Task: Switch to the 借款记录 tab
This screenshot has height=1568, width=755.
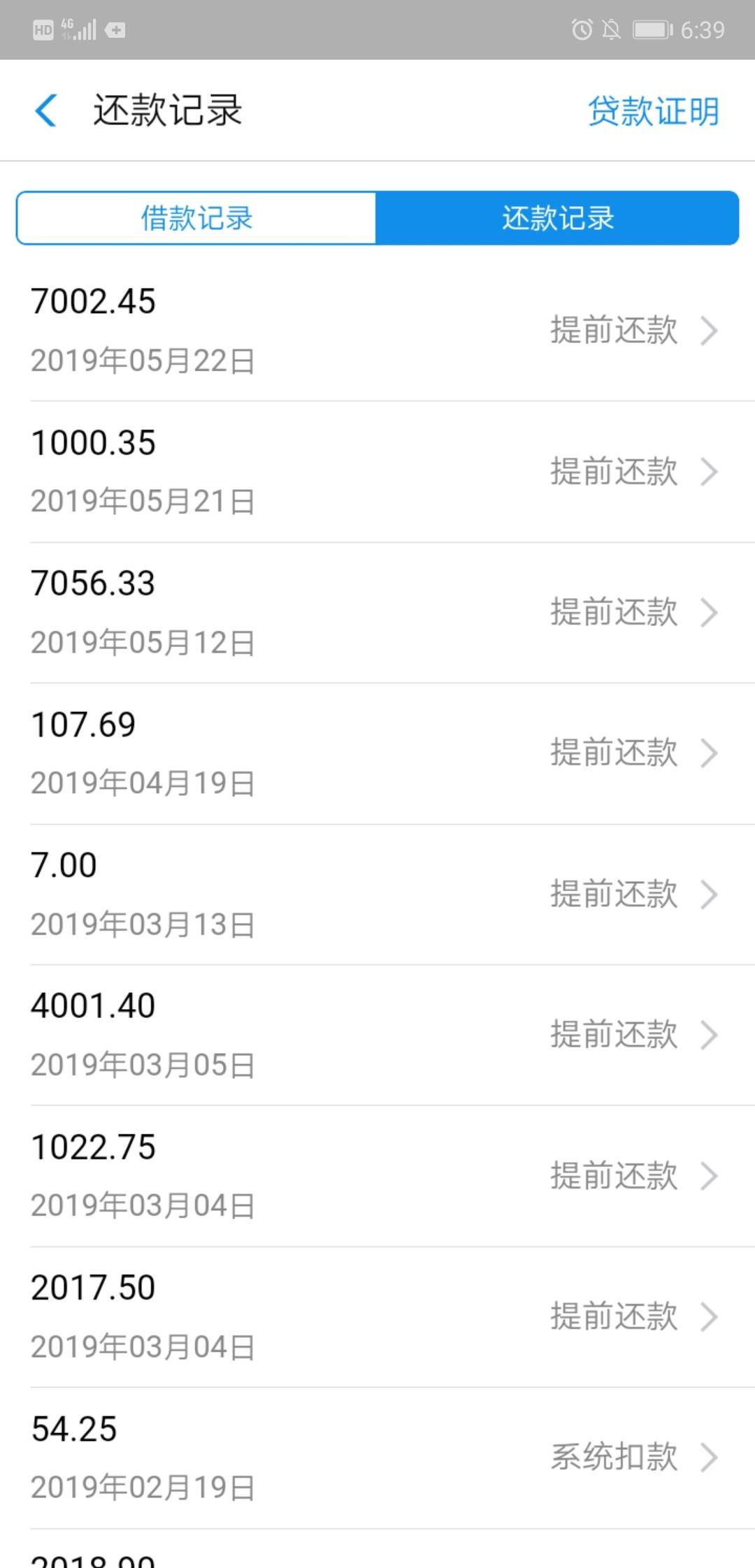Action: (196, 218)
